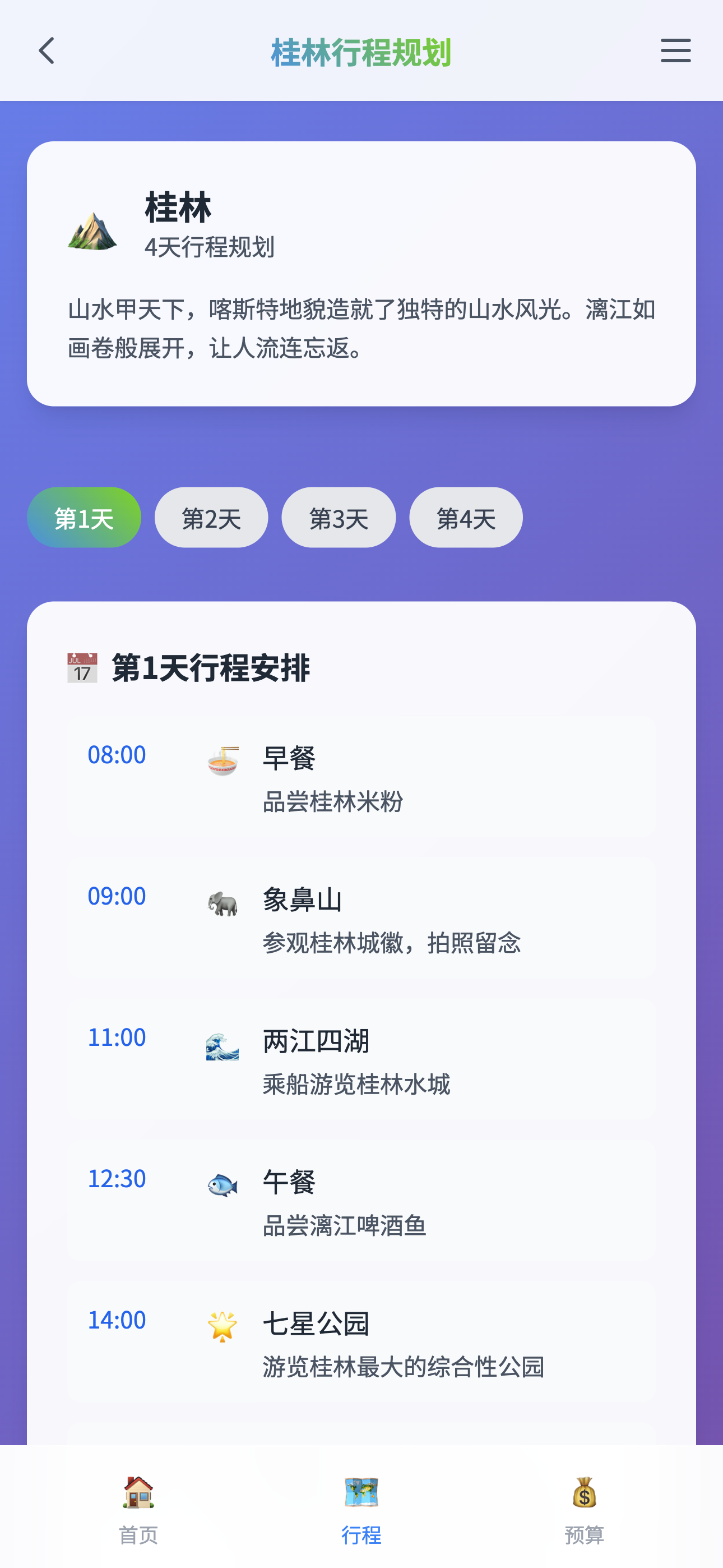The width and height of the screenshot is (723, 1568).
Task: Open the hamburger menu
Action: (675, 50)
